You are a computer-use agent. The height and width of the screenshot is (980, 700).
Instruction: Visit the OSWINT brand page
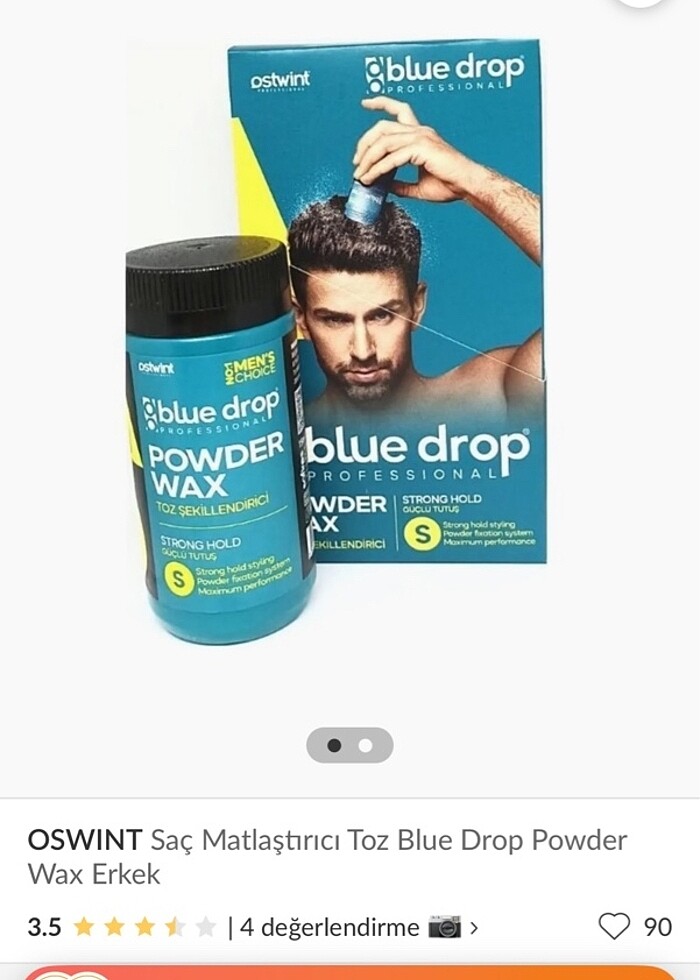pyautogui.click(x=84, y=840)
